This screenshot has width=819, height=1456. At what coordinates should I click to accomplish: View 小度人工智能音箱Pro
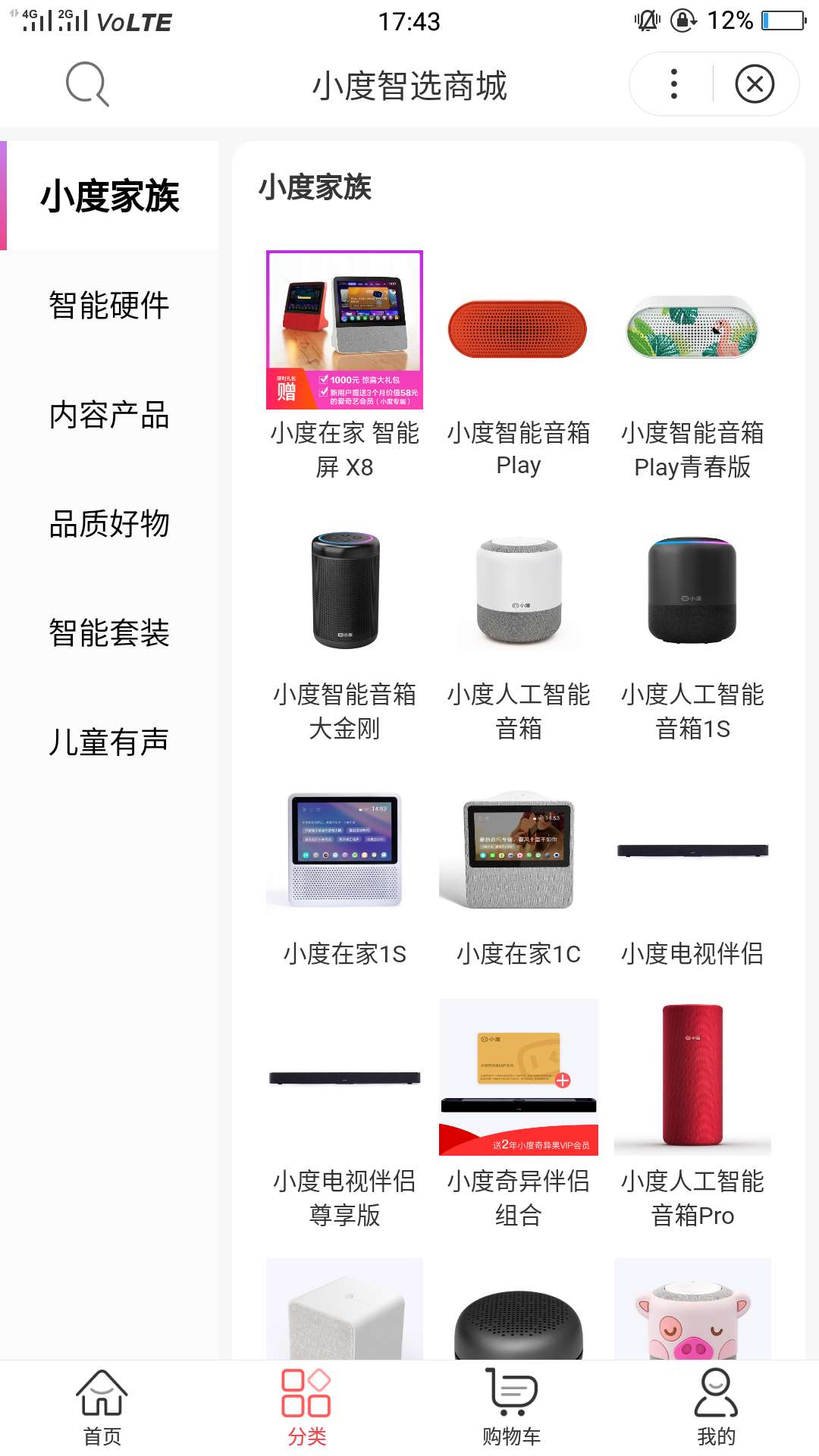(x=692, y=1115)
